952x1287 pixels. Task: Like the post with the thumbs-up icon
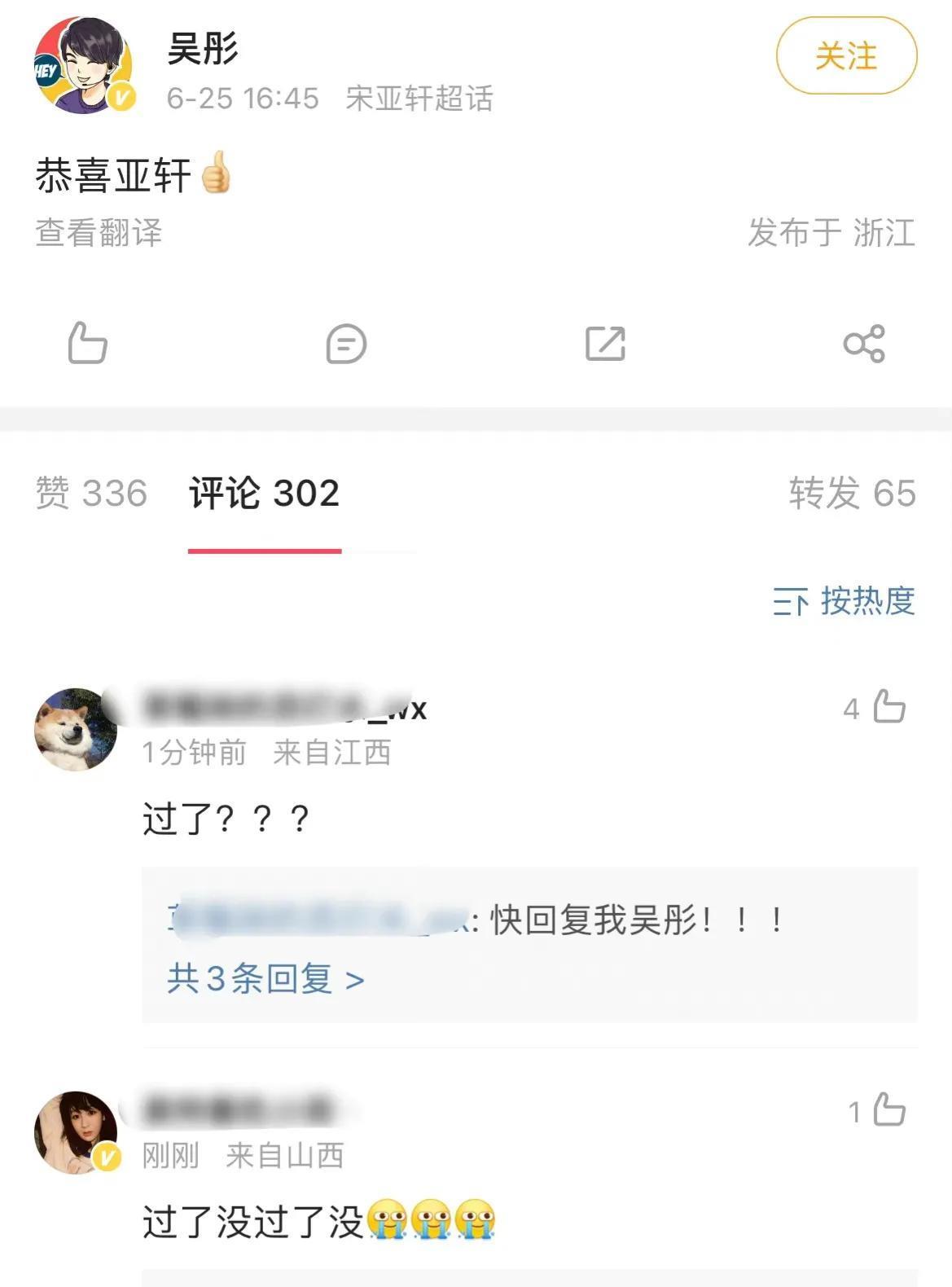click(87, 343)
